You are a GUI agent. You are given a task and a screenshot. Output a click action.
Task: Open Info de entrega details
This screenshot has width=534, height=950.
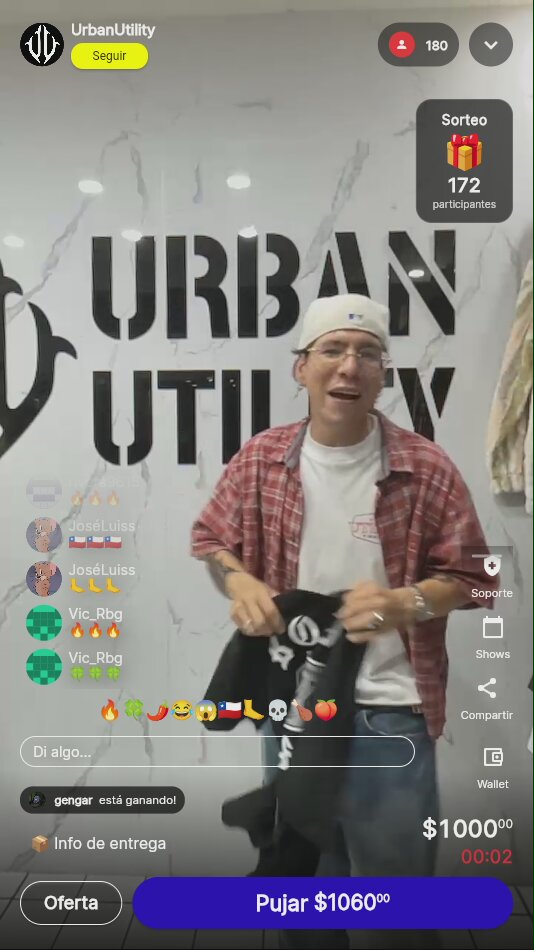click(x=98, y=843)
